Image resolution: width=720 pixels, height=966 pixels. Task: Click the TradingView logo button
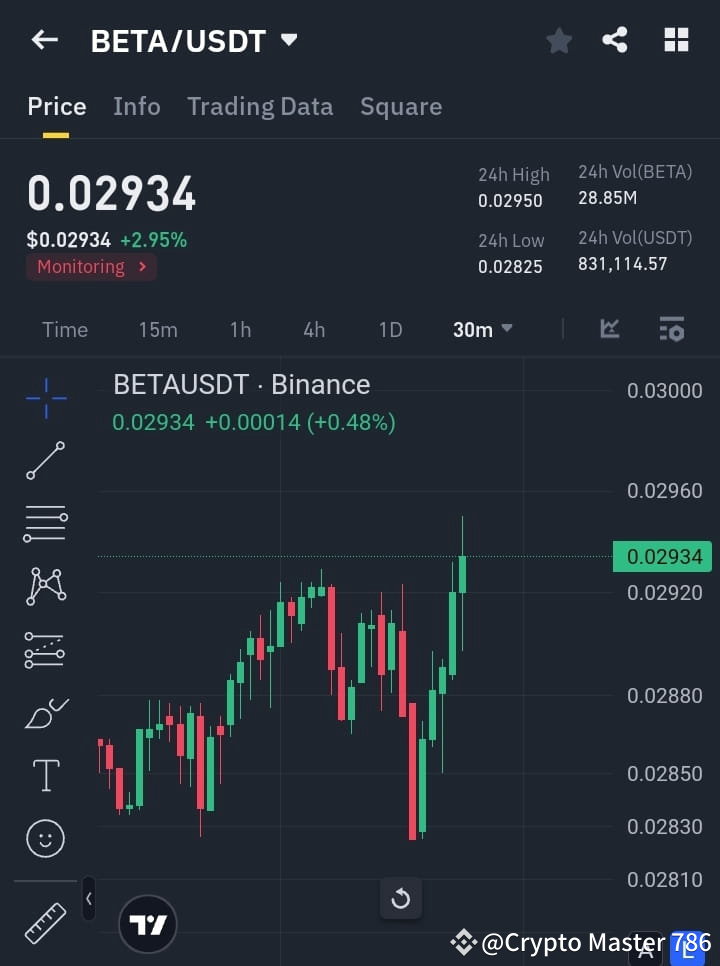[x=148, y=923]
